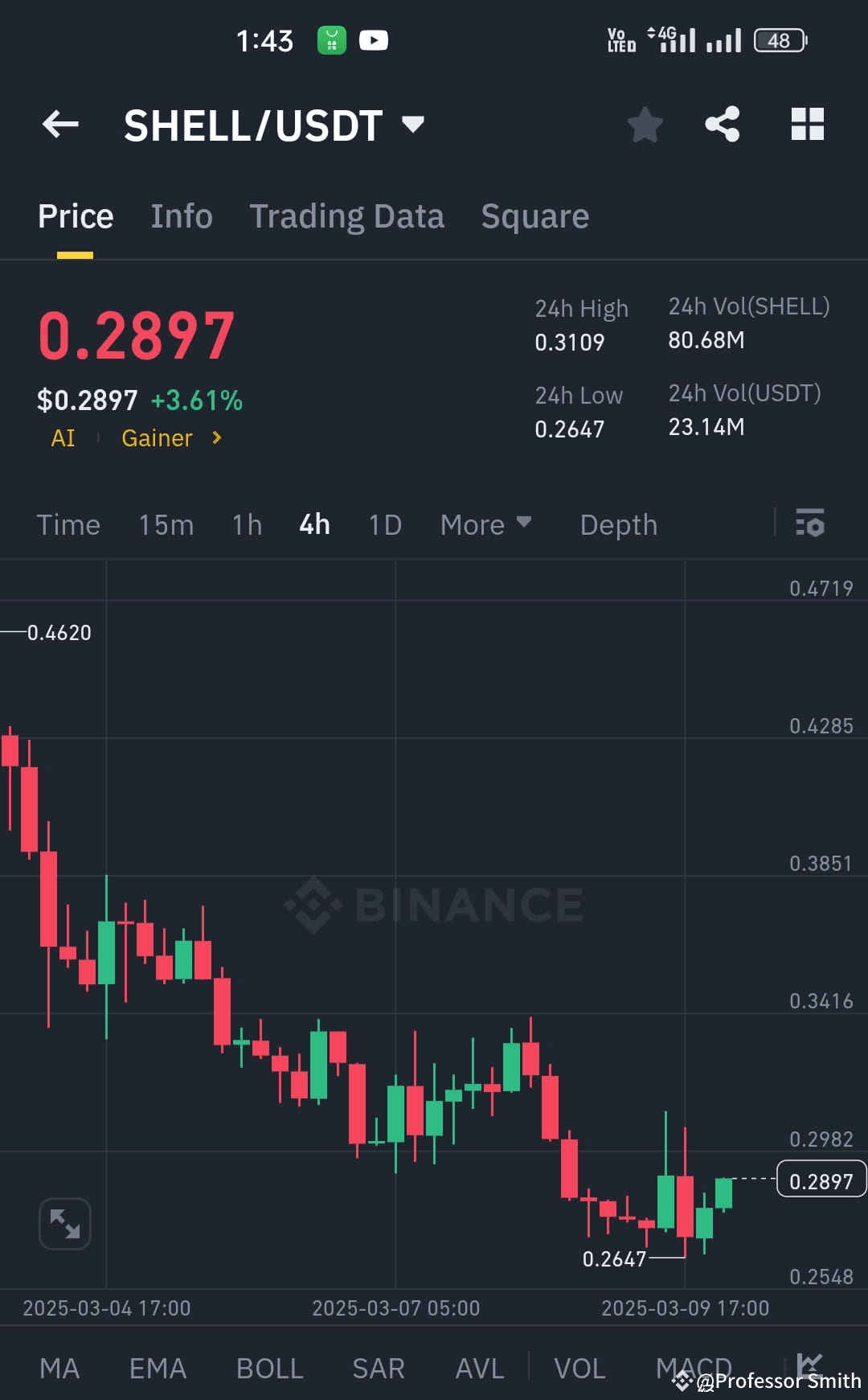Viewport: 868px width, 1400px height.
Task: Switch to the Trading Data tab
Action: tap(347, 216)
